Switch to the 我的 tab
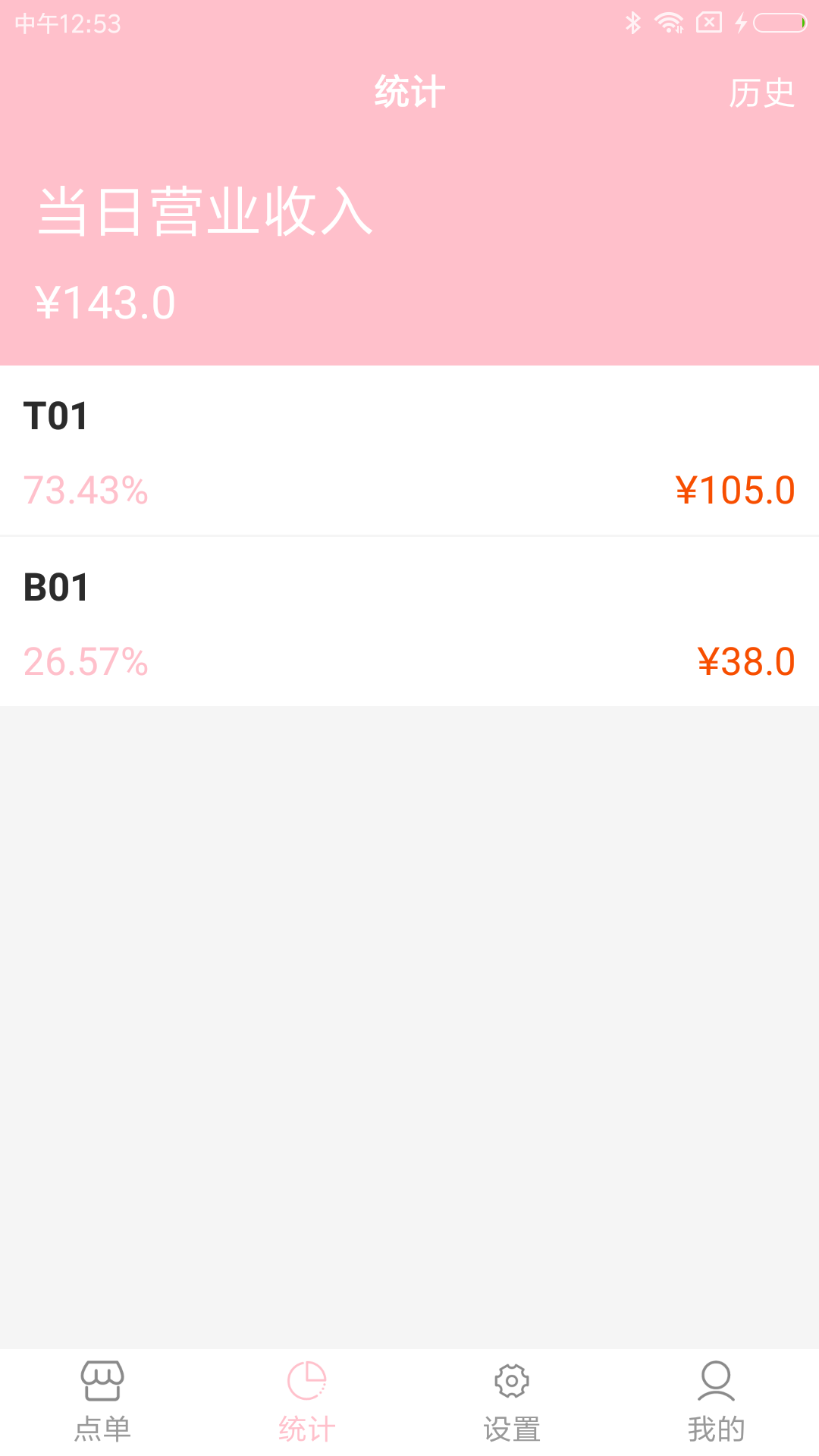819x1456 pixels. [717, 1401]
